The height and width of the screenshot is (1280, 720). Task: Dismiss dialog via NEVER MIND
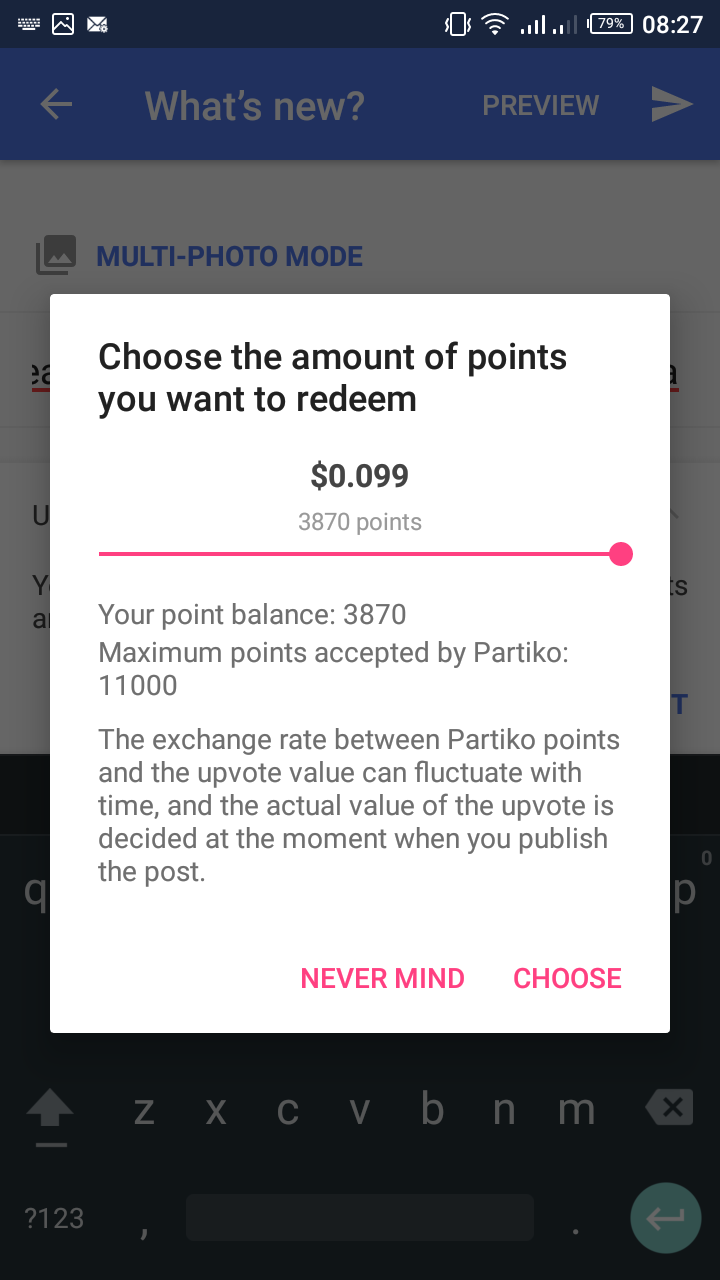[382, 978]
